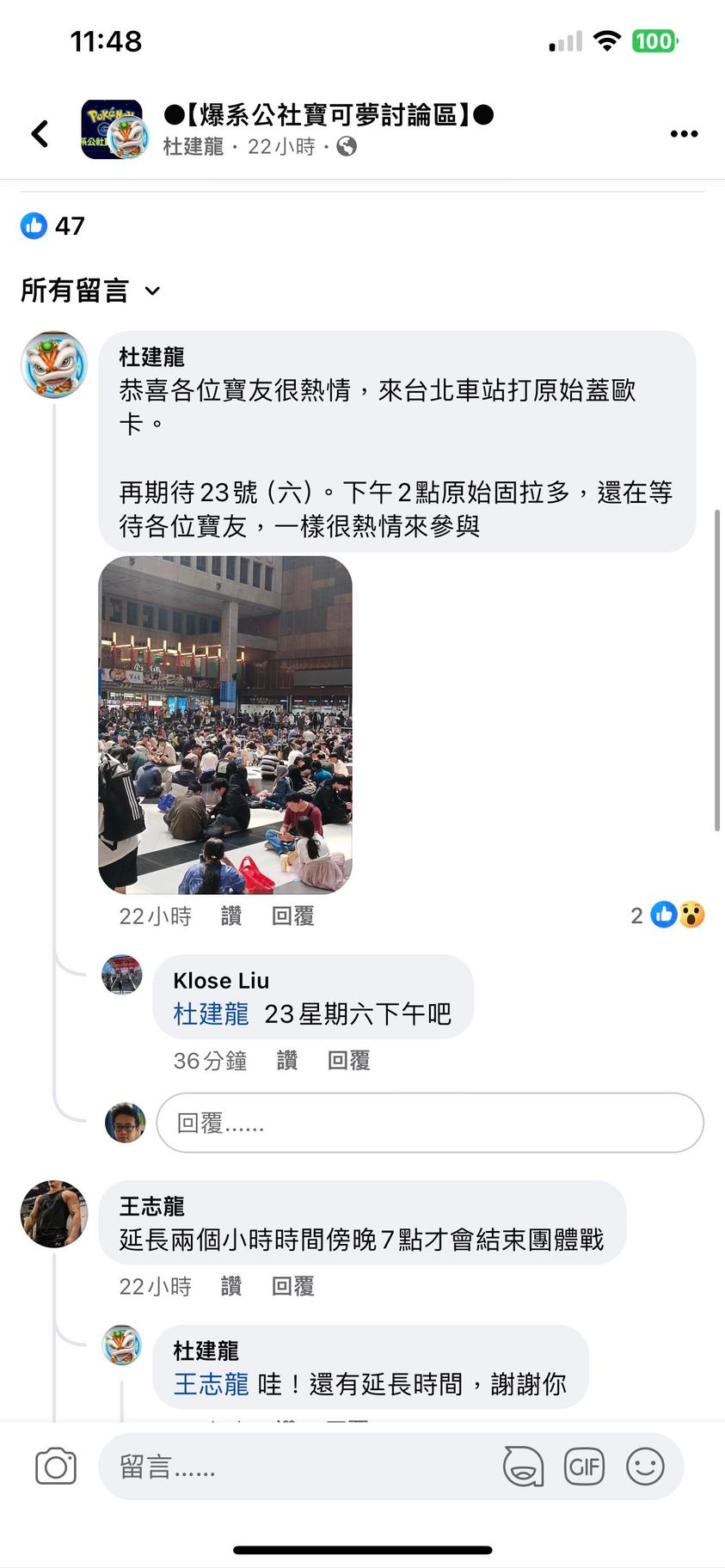
Task: Like 杜建龍's comment about 台北車站
Action: click(230, 916)
